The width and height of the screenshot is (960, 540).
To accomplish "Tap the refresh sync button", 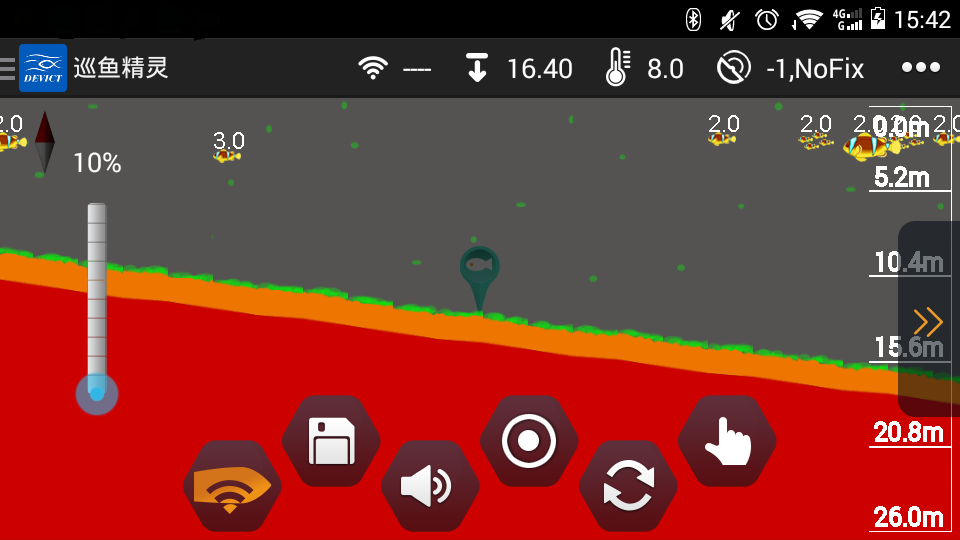I will 628,487.
